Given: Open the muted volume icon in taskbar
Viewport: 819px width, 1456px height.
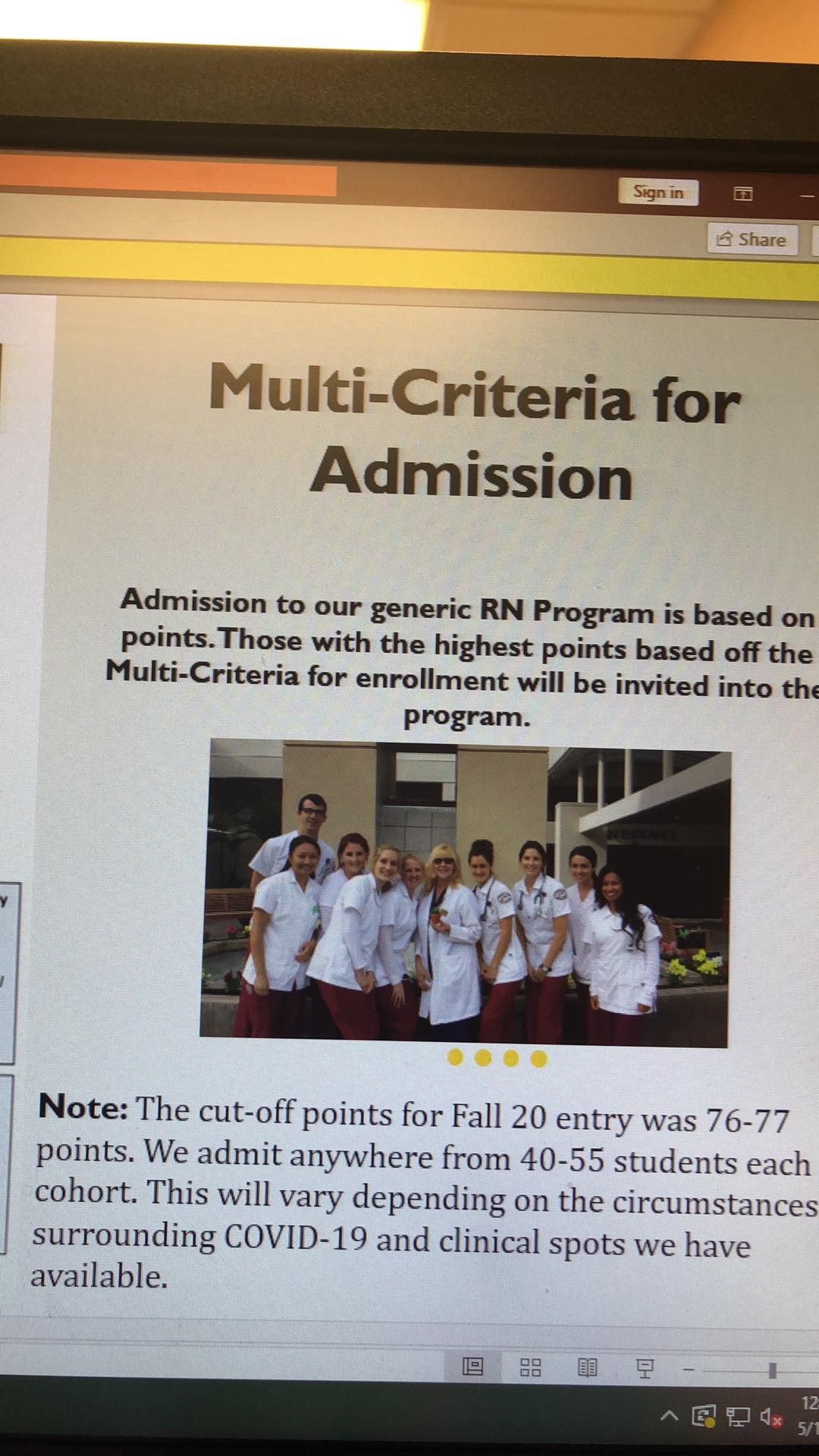Looking at the screenshot, I should [x=771, y=1417].
